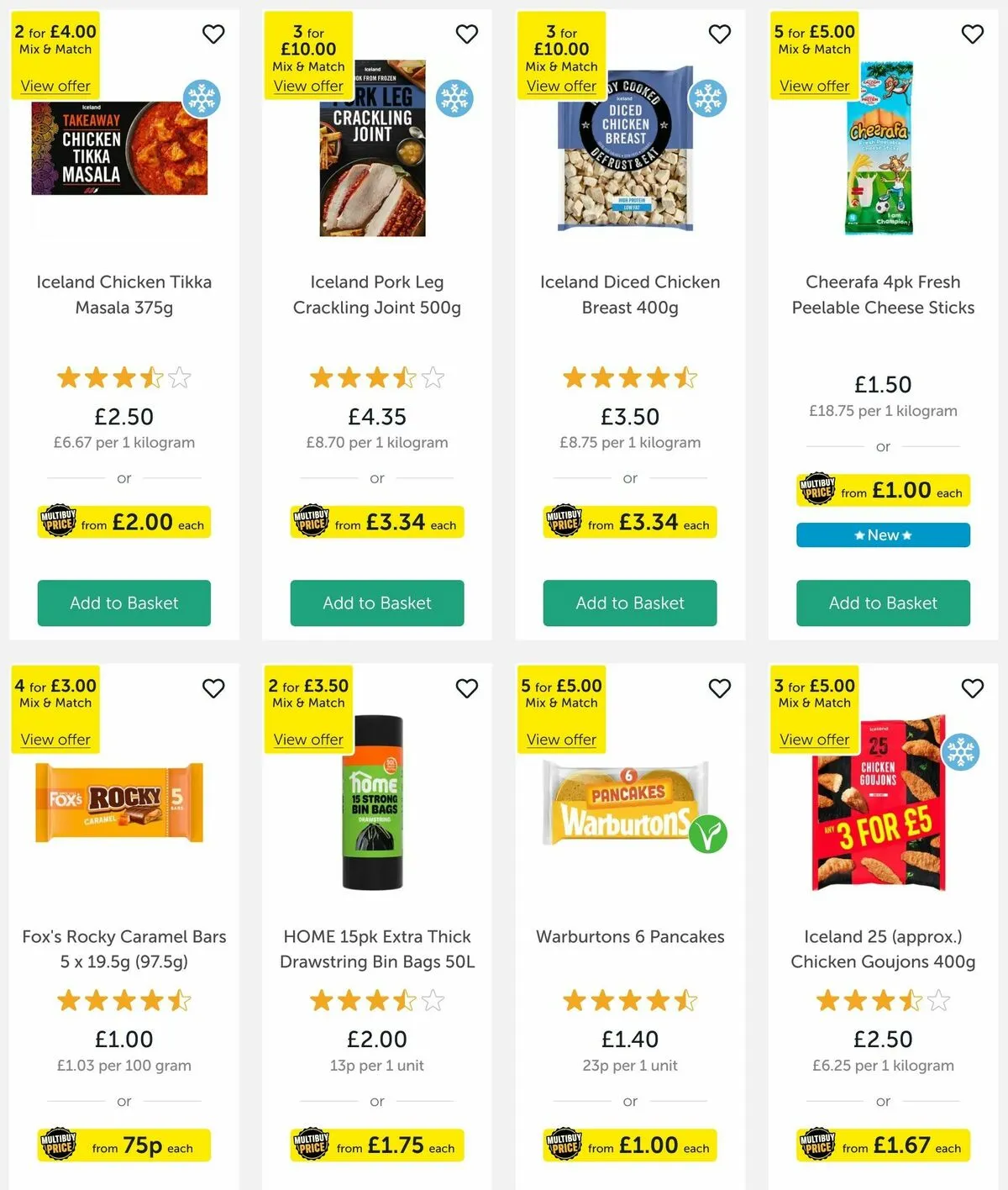Add Cheerafa Cheese Sticks to basket
This screenshot has height=1190, width=1008.
click(882, 603)
